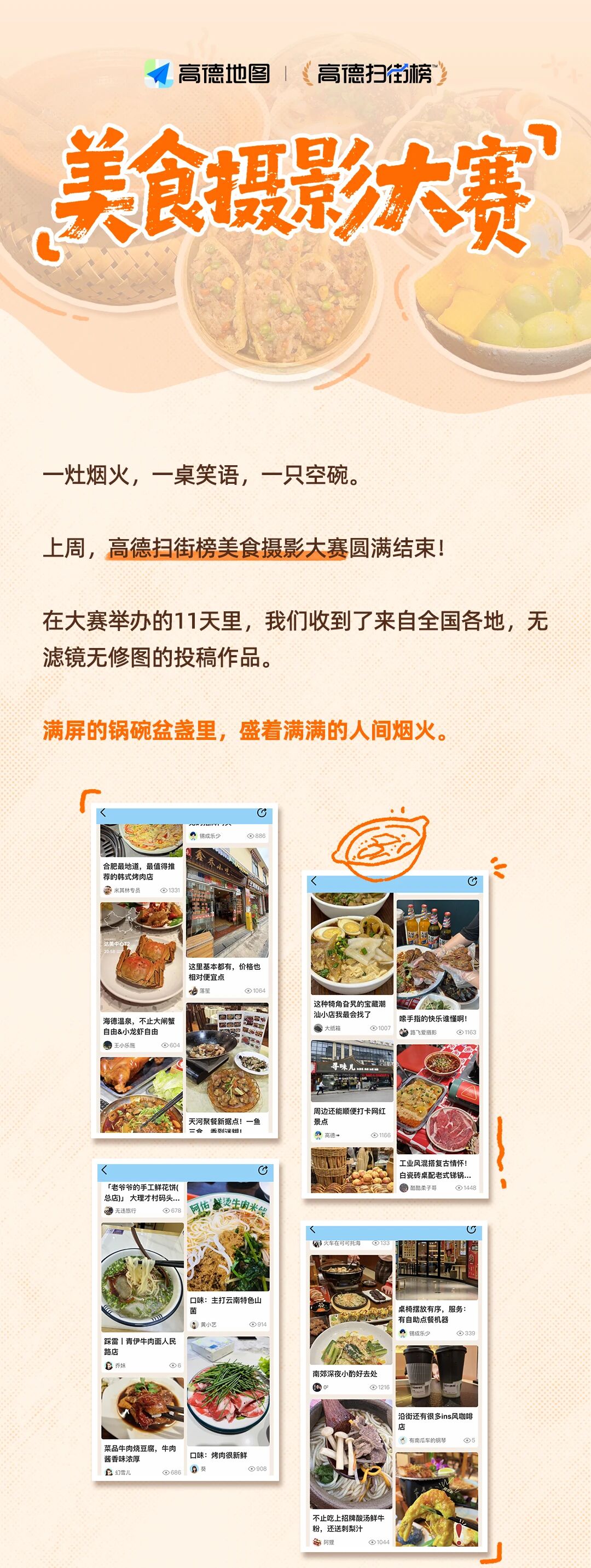Tap the back arrow on the top-left feed screenshot
Screen dimensions: 591x1568
pos(103,812)
